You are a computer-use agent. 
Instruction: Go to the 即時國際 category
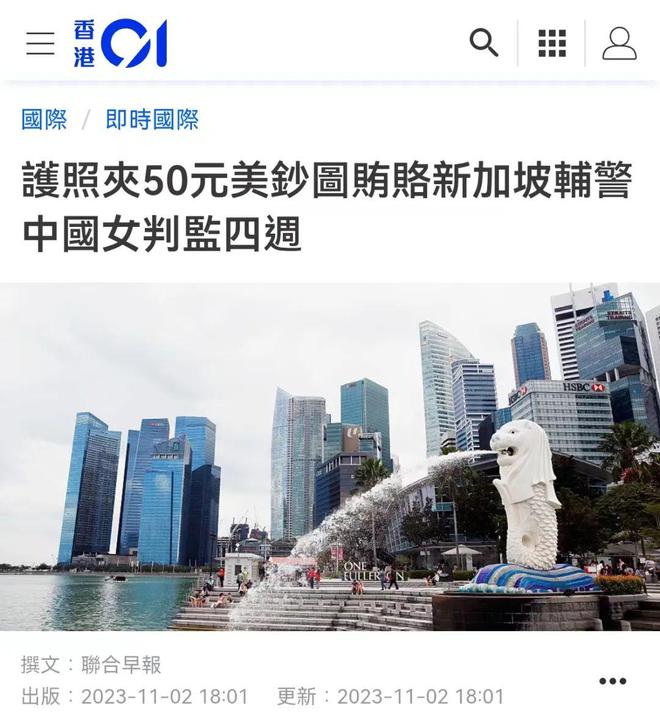tap(152, 120)
